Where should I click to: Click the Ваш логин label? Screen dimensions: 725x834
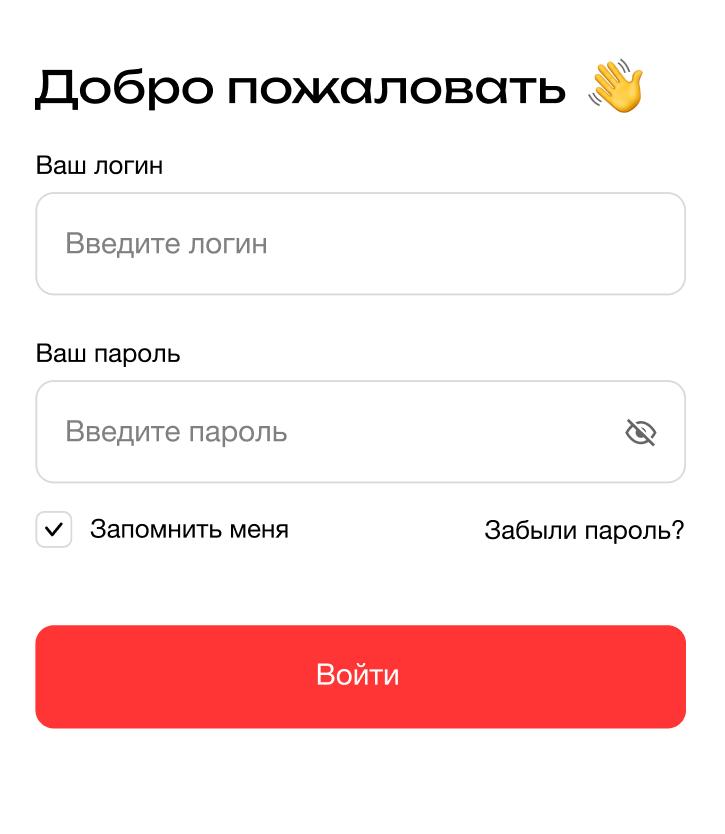coord(100,165)
